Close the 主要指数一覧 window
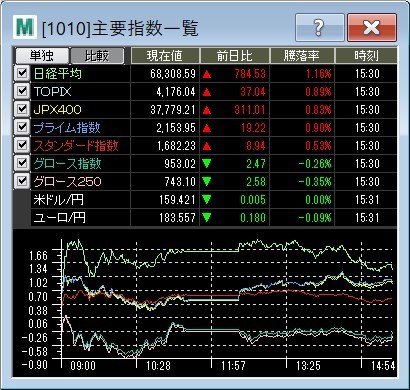 click(372, 27)
